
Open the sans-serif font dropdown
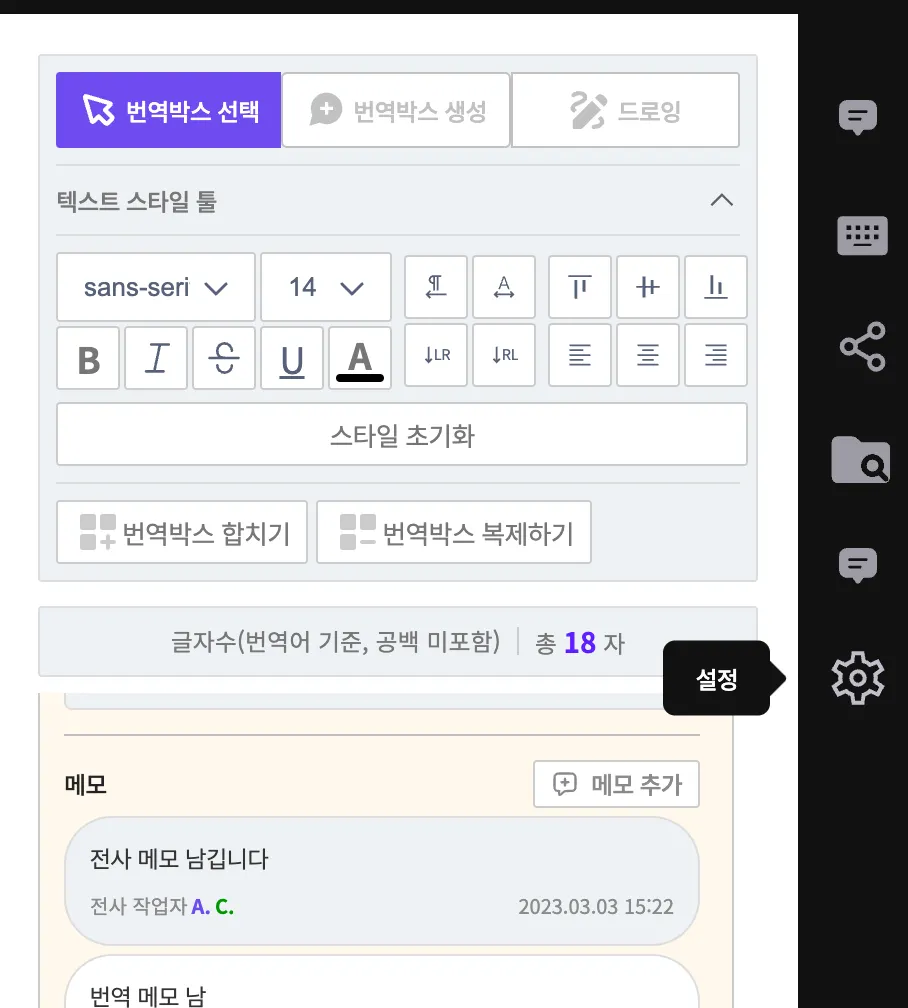pyautogui.click(x=155, y=288)
